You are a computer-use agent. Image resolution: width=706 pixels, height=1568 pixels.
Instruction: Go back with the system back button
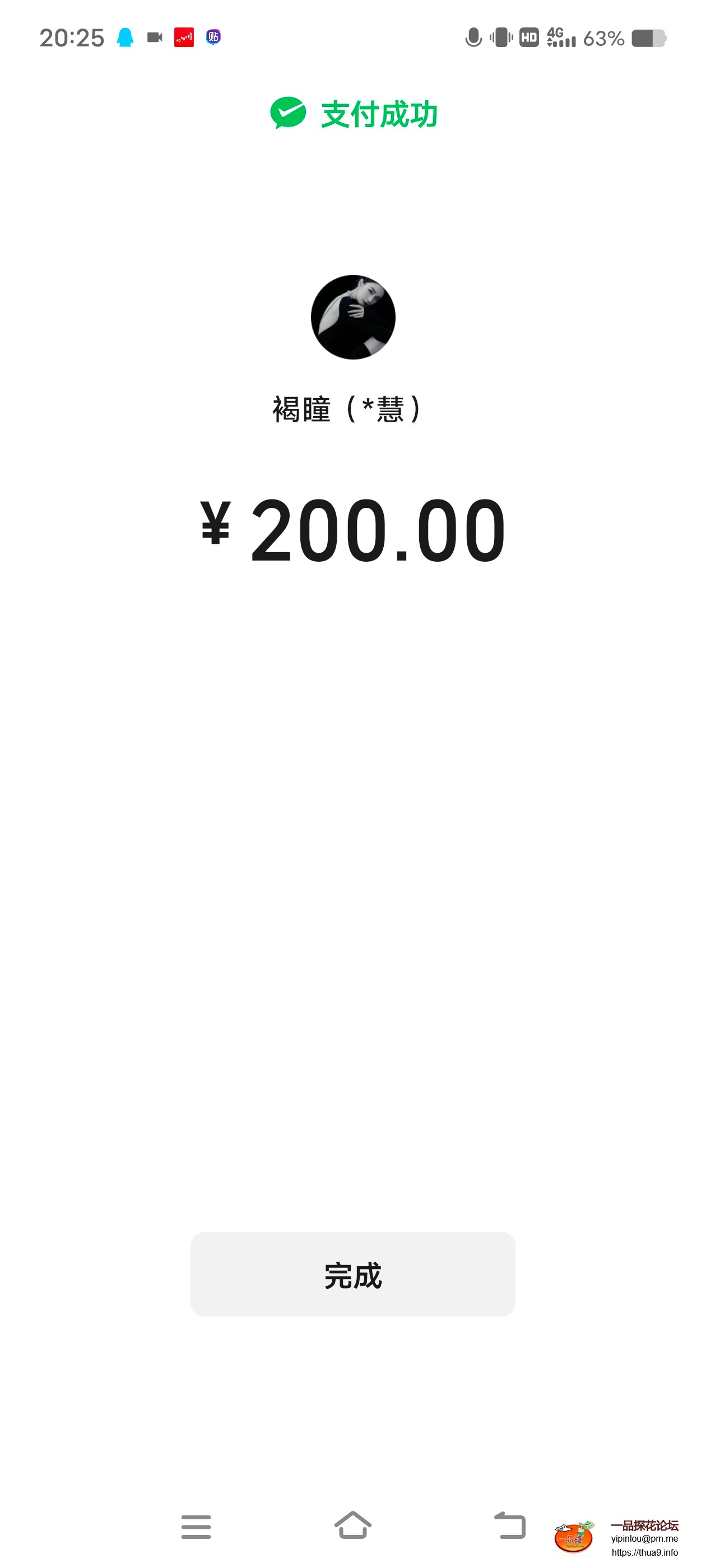510,1526
